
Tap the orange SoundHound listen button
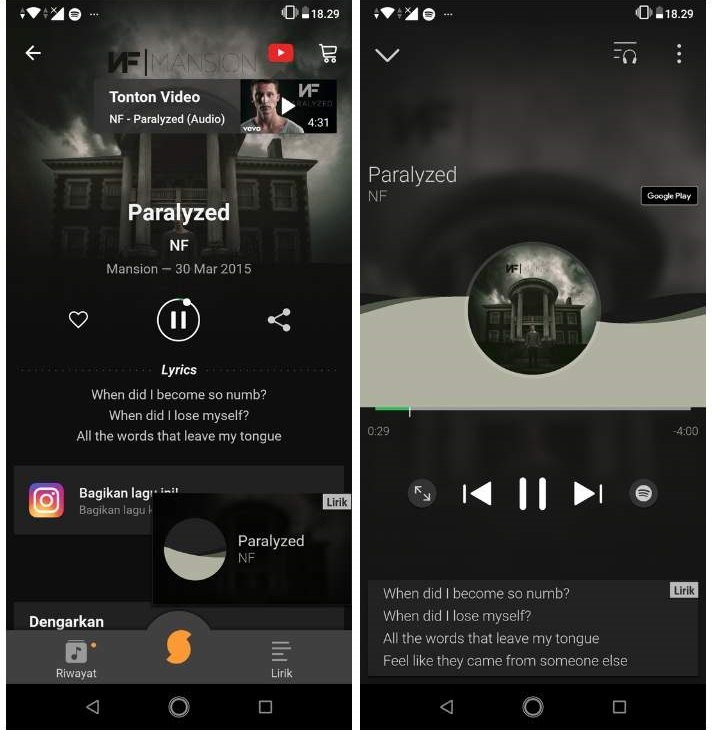178,648
